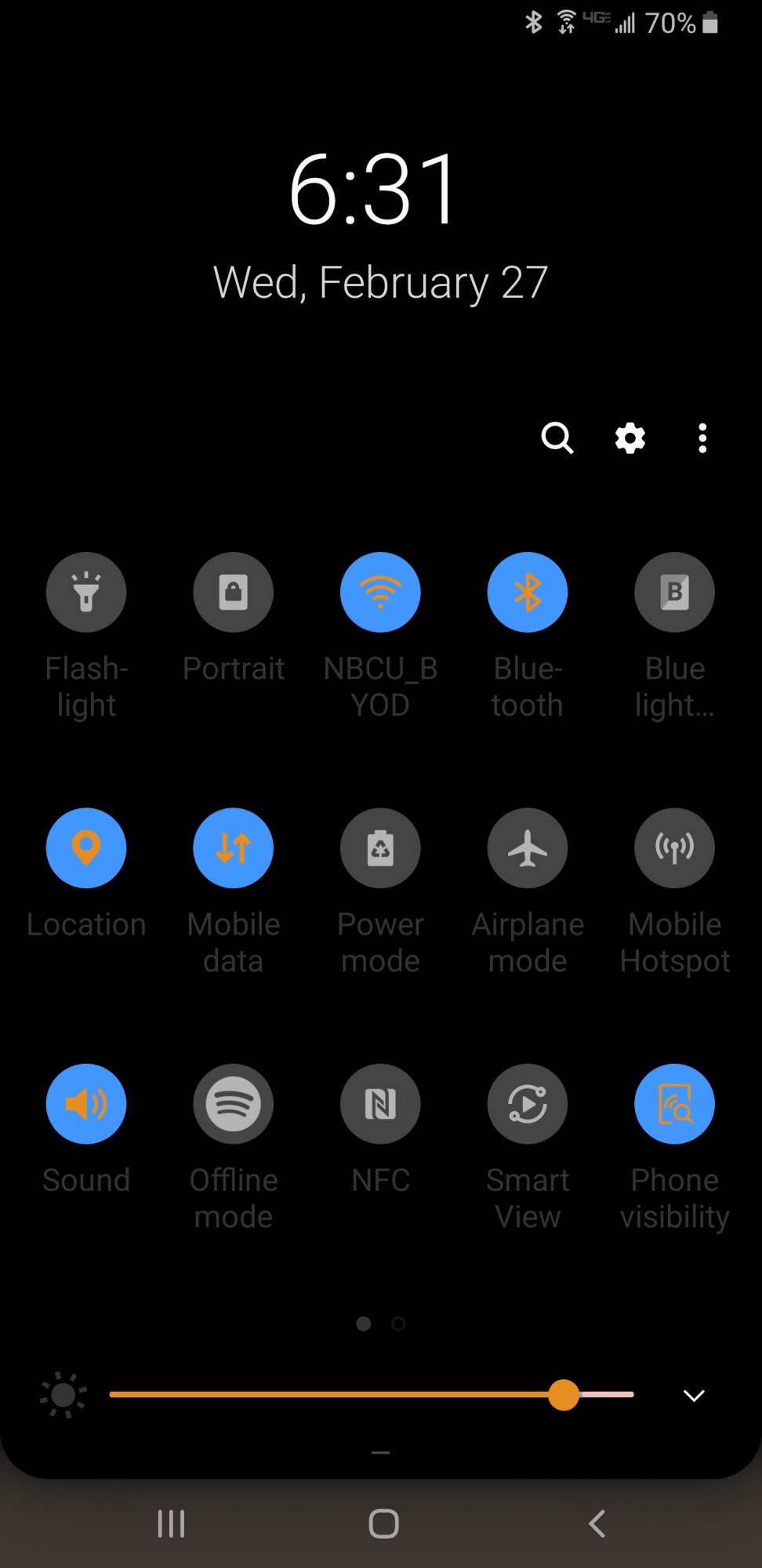Image resolution: width=762 pixels, height=1568 pixels.
Task: Disable Location
Action: pos(86,848)
